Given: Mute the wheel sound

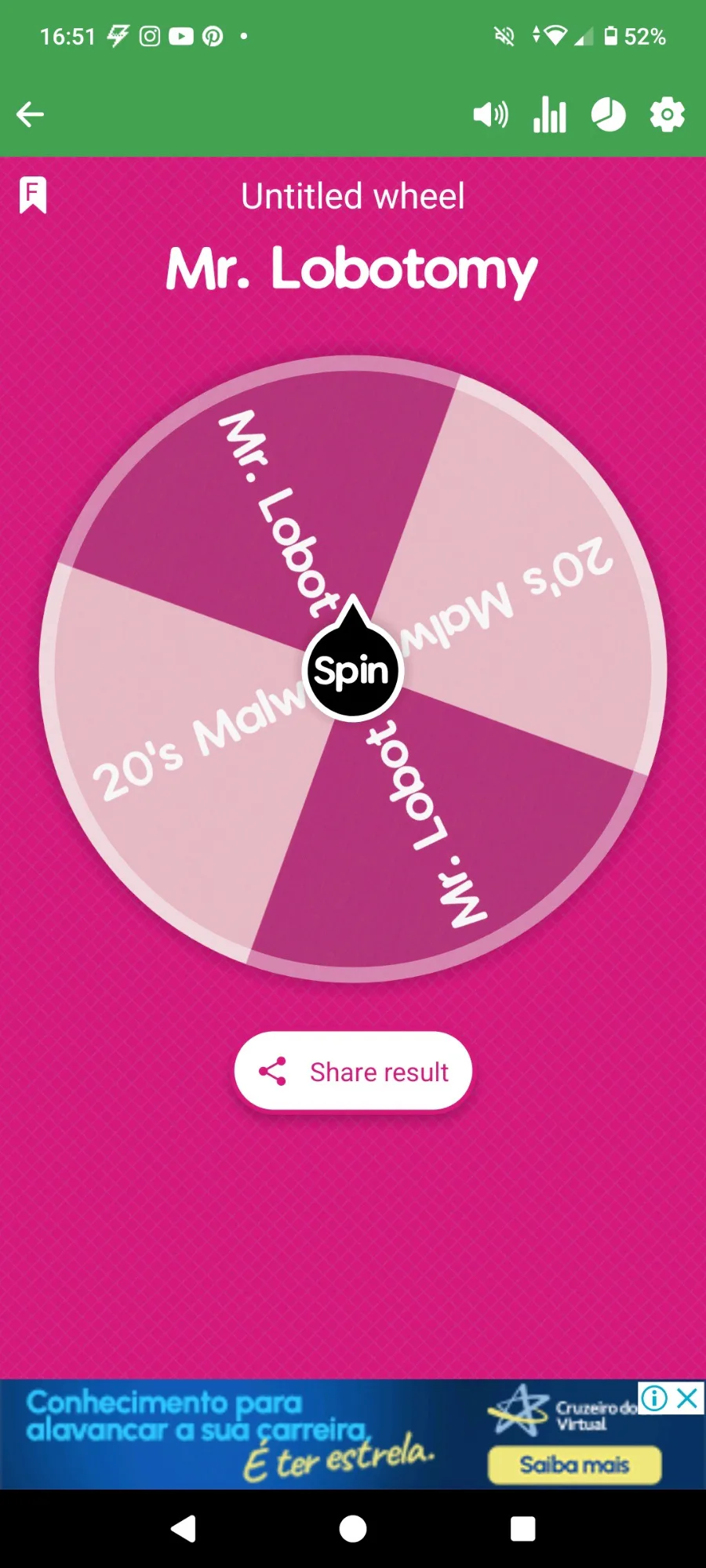Looking at the screenshot, I should [490, 115].
